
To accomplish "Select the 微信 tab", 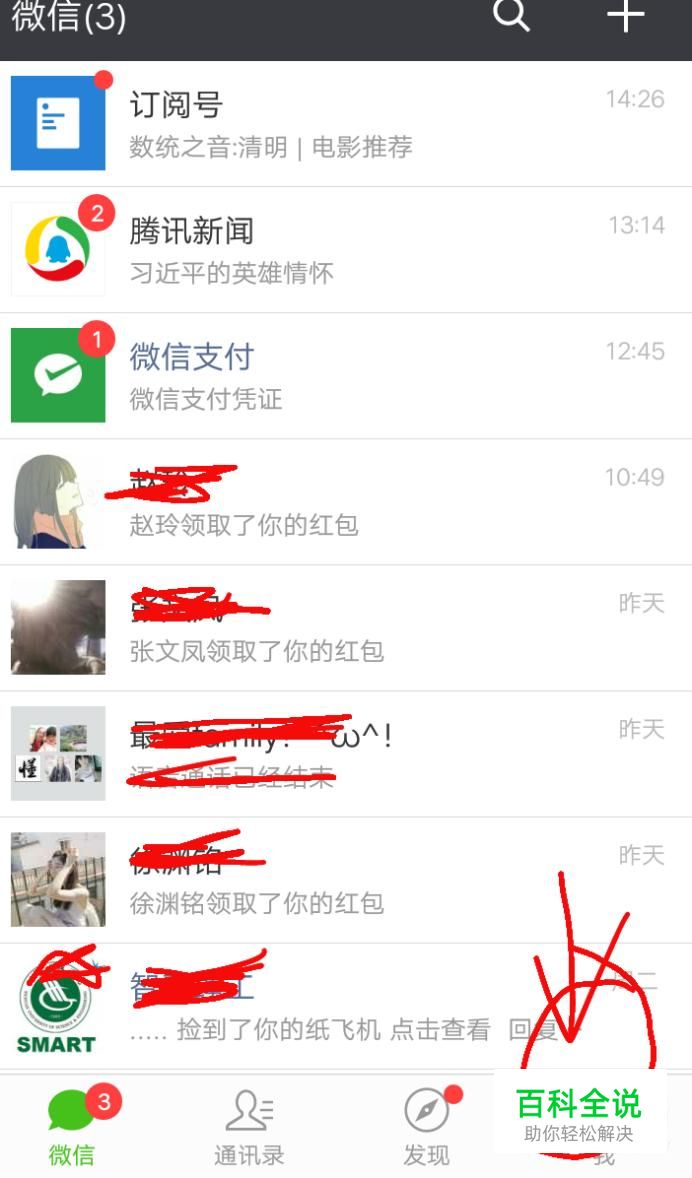I will tap(72, 1128).
